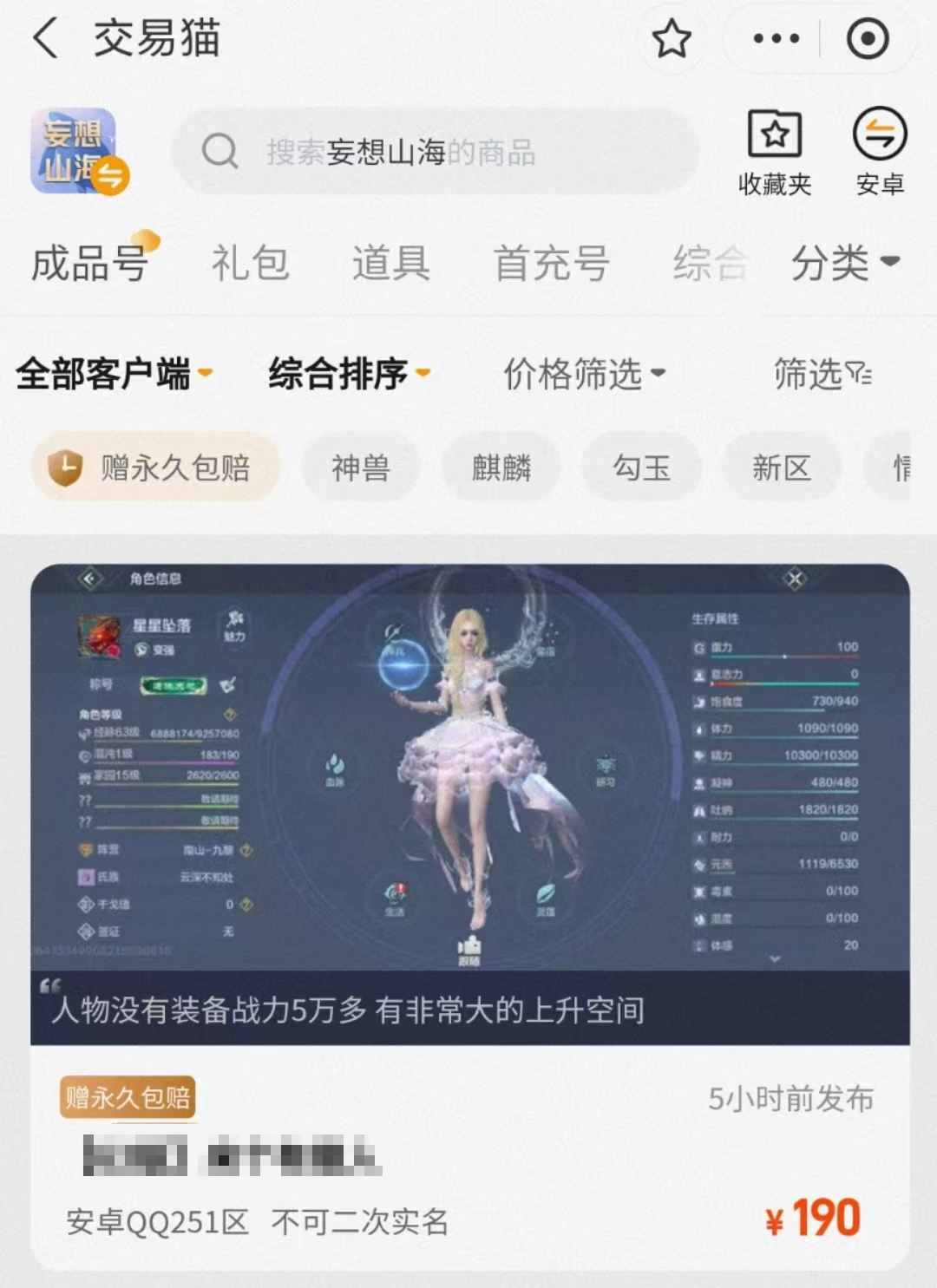Go back from 交易猫 page
Screen dimensions: 937x1288
(x=45, y=39)
